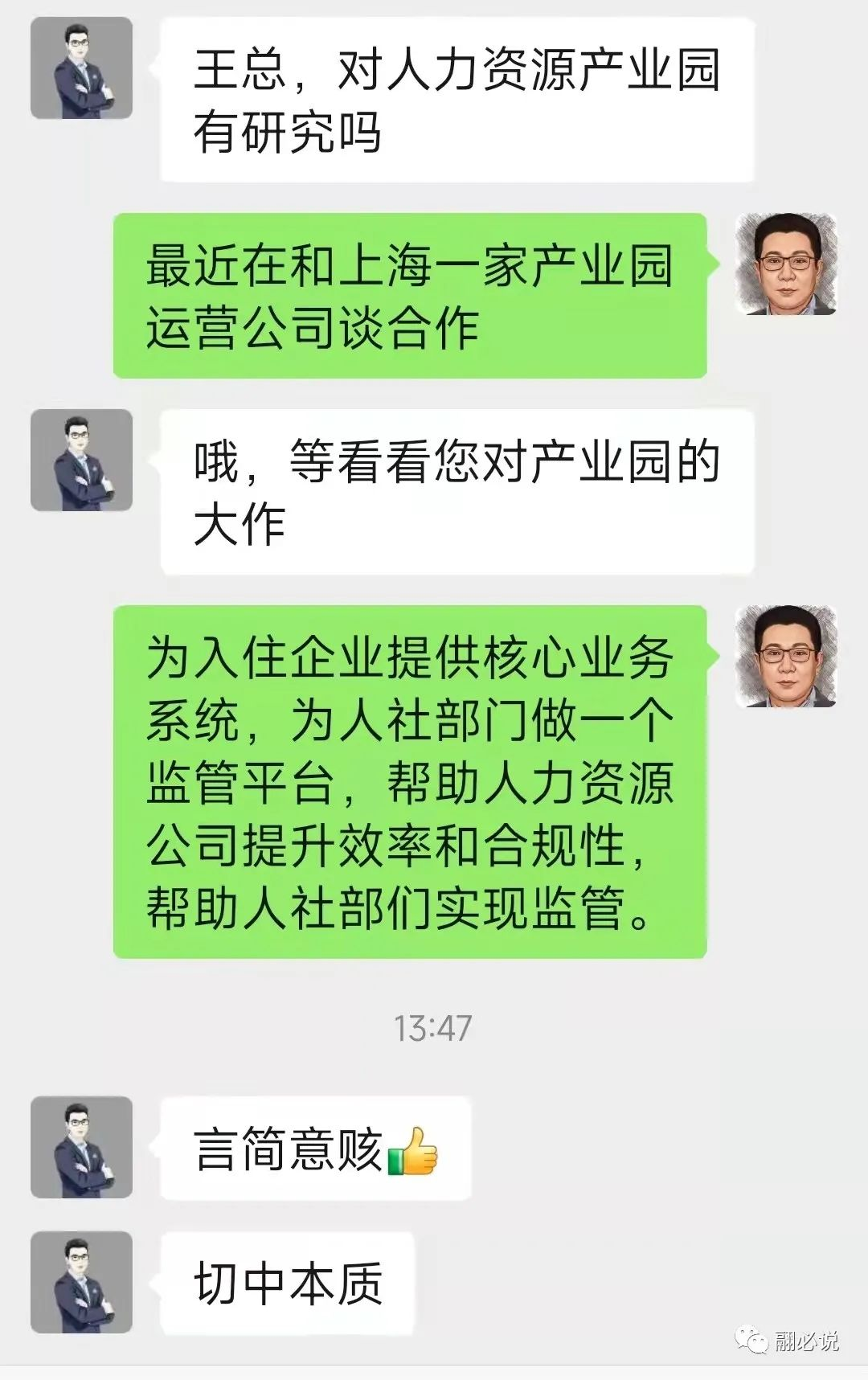Open avatar next to '最近在和上海一家产业园' reply

(x=786, y=264)
